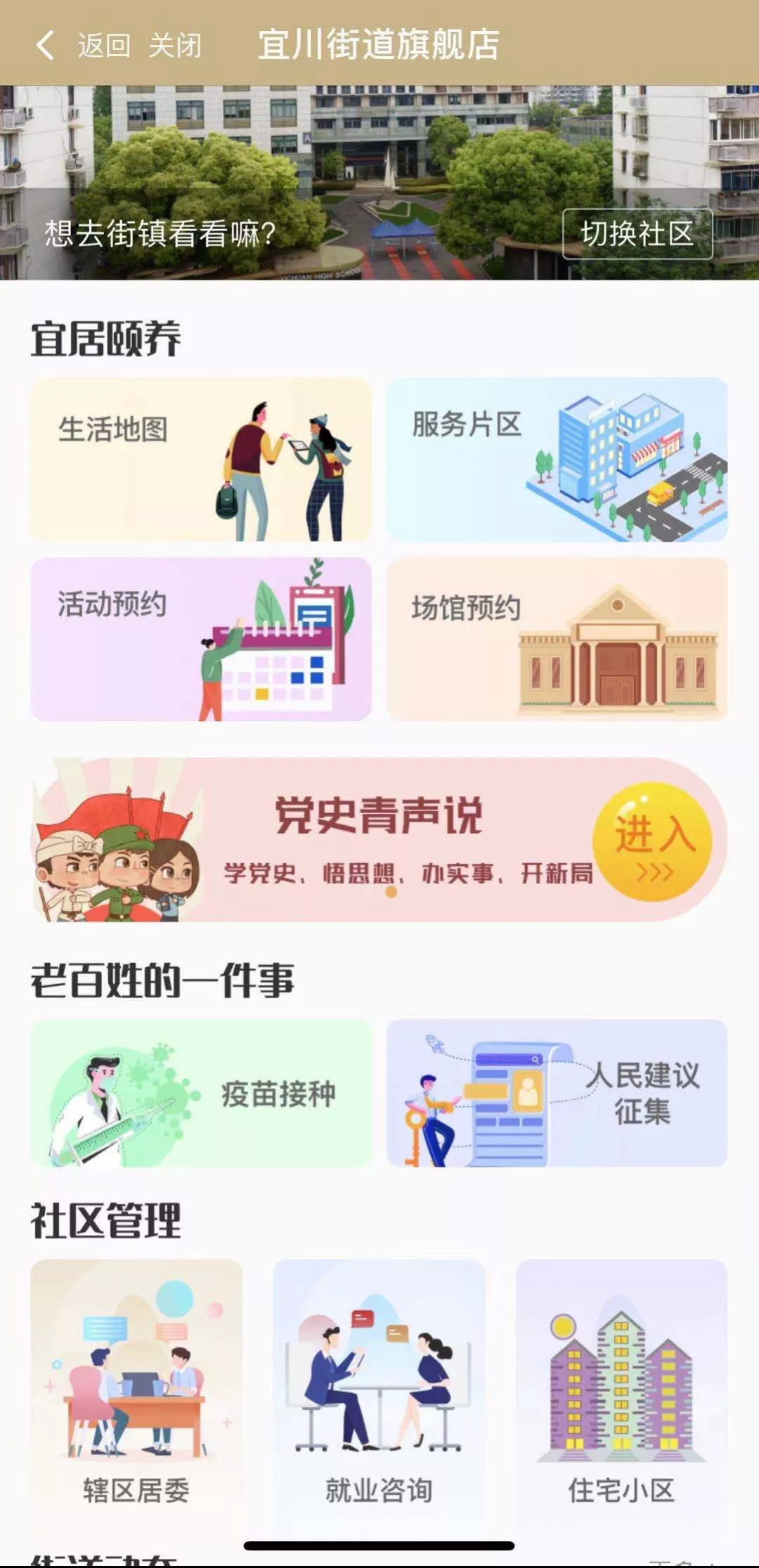Tap 关闭 to close the page
The image size is (759, 1568).
174,46
